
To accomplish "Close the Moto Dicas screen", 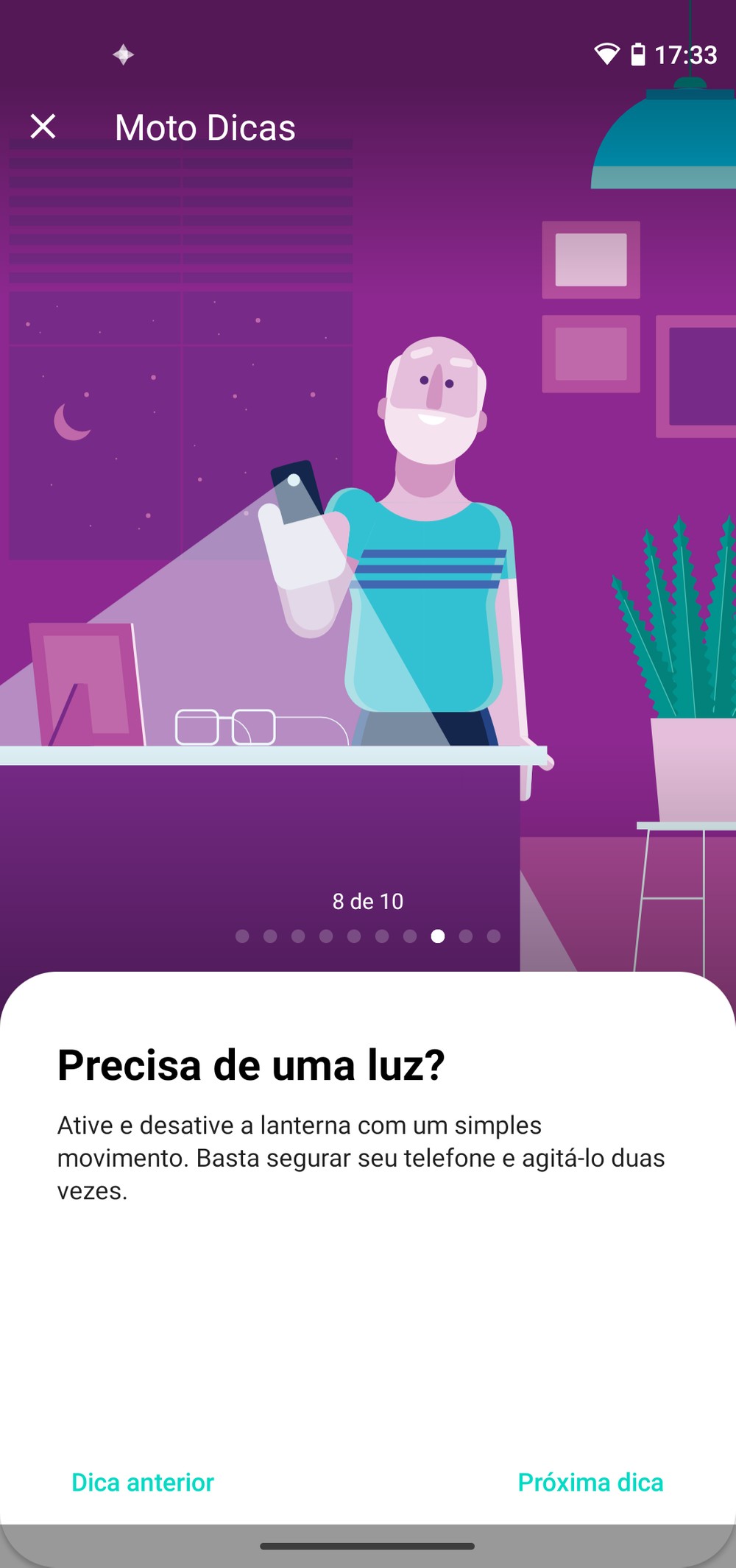I will click(x=43, y=127).
